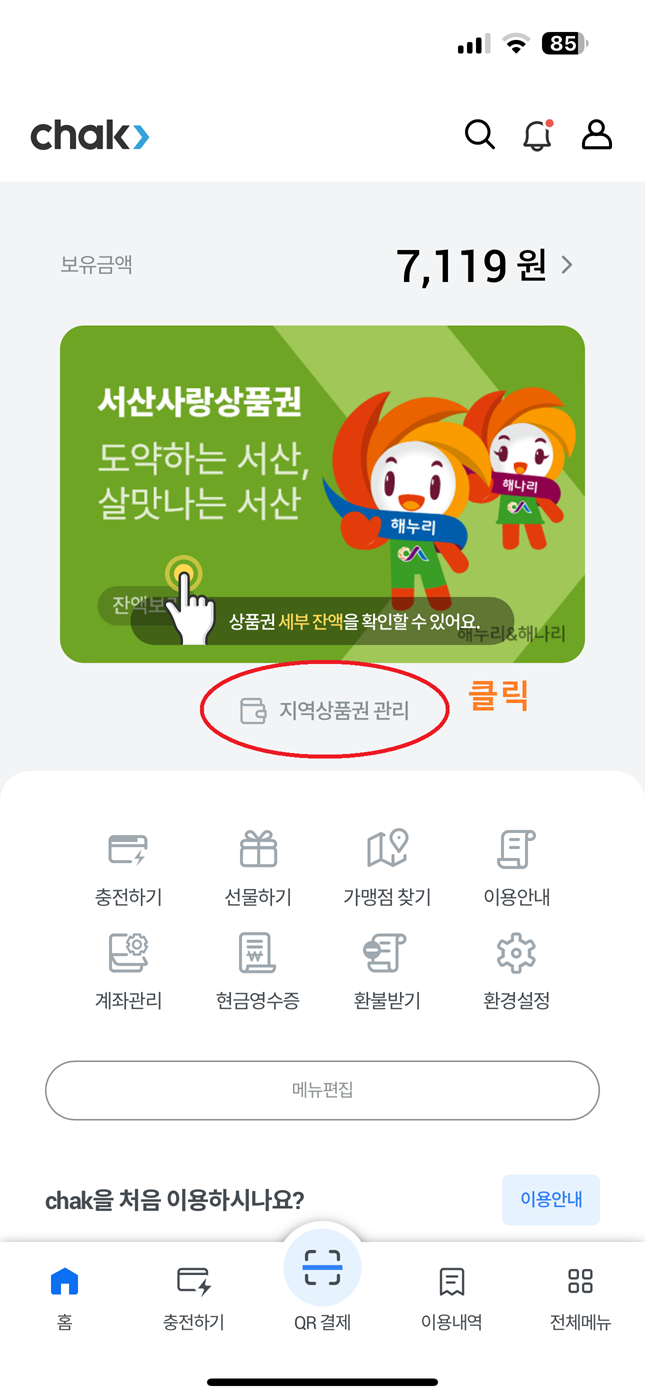645x1398 pixels.
Task: Open the search icon in the header
Action: (480, 135)
